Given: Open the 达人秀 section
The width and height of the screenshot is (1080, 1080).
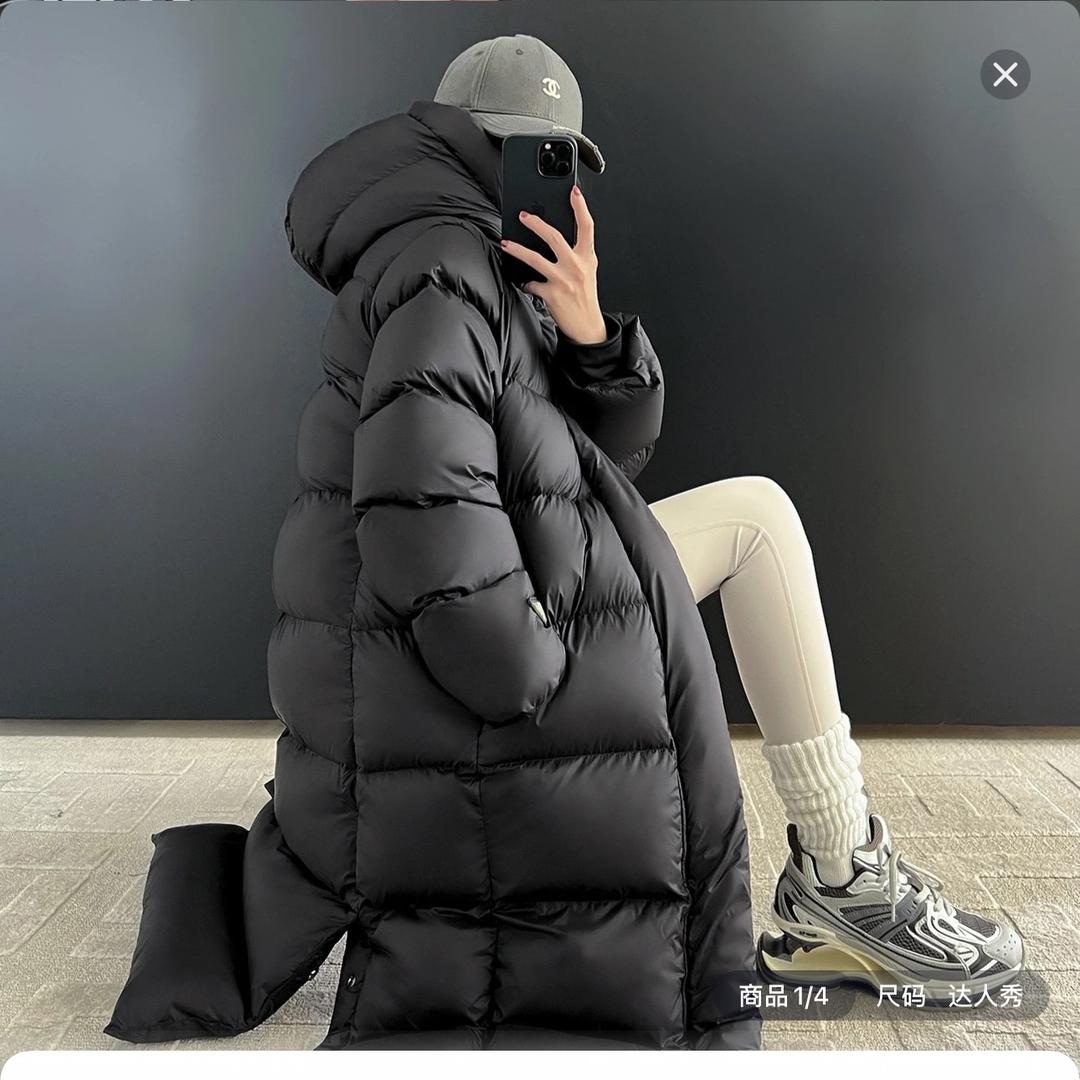Looking at the screenshot, I should (x=985, y=996).
